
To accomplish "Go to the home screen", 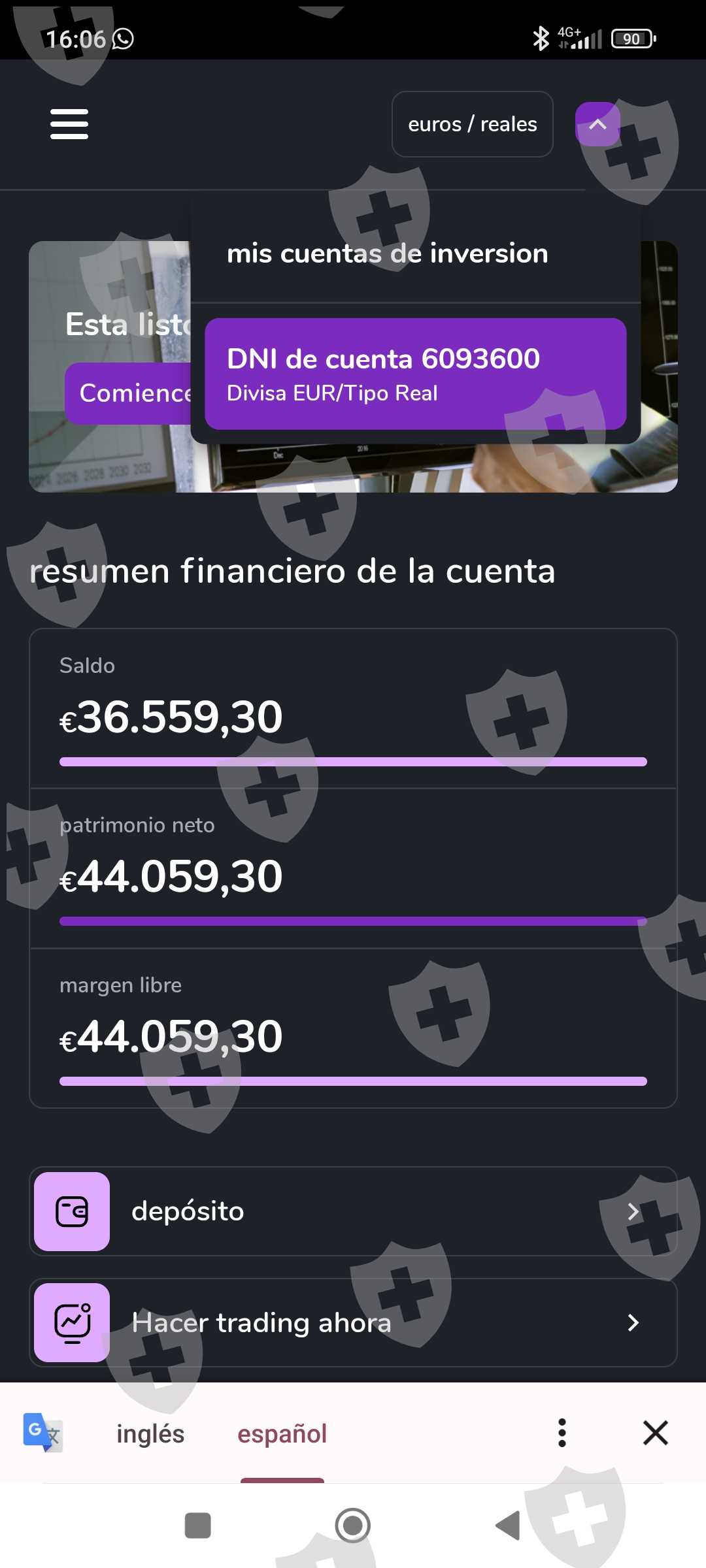I will (353, 1526).
